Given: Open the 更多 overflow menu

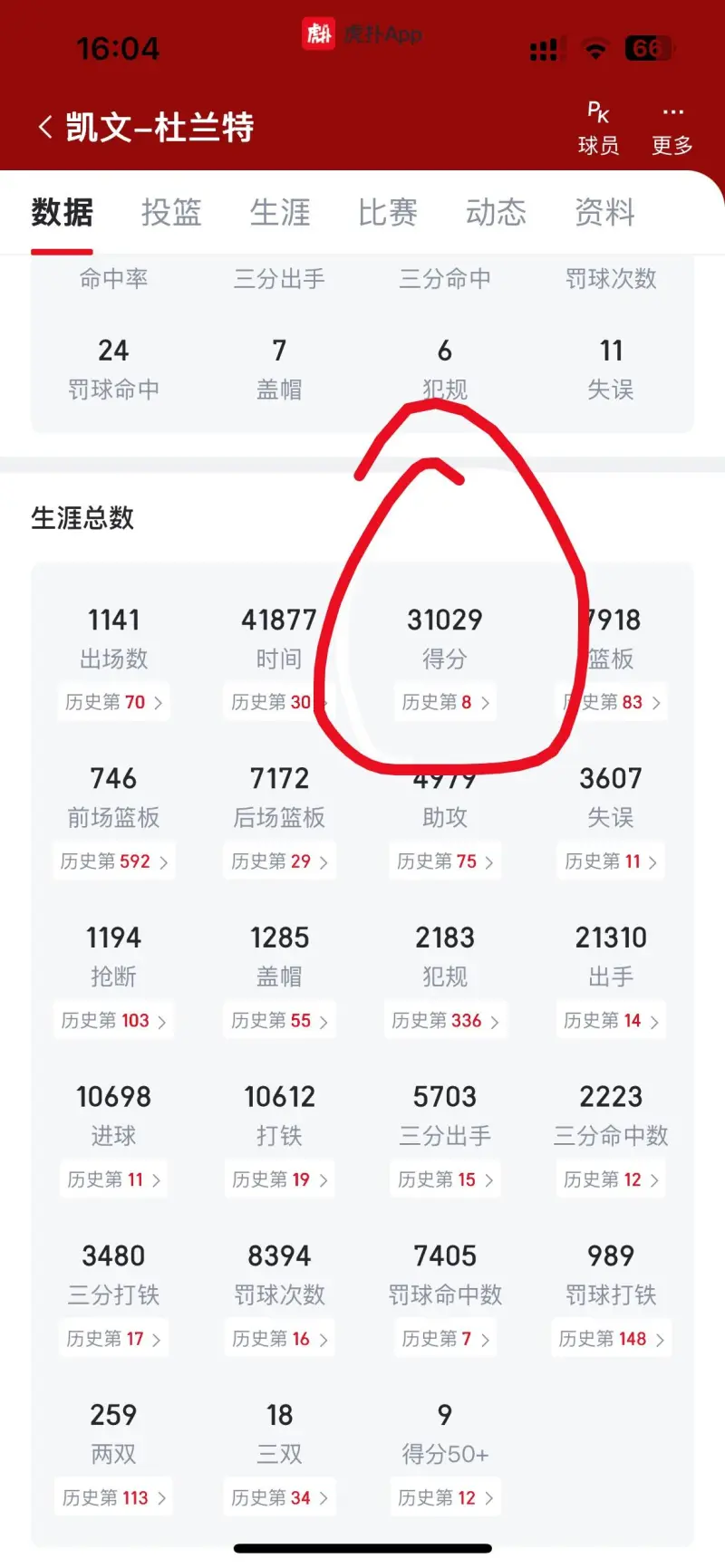Looking at the screenshot, I should [672, 128].
